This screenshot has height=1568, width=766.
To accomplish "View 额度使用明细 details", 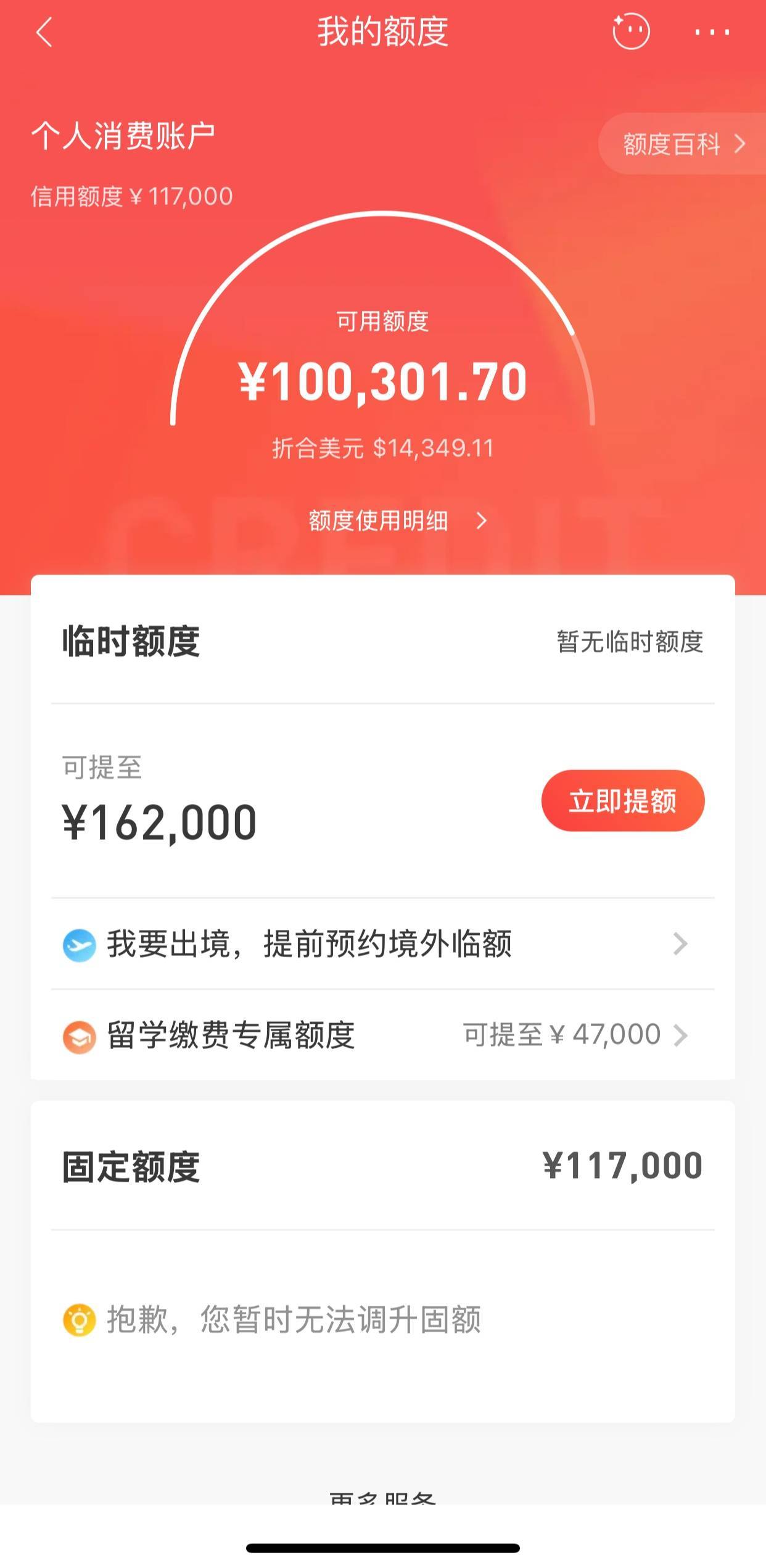I will 398,521.
